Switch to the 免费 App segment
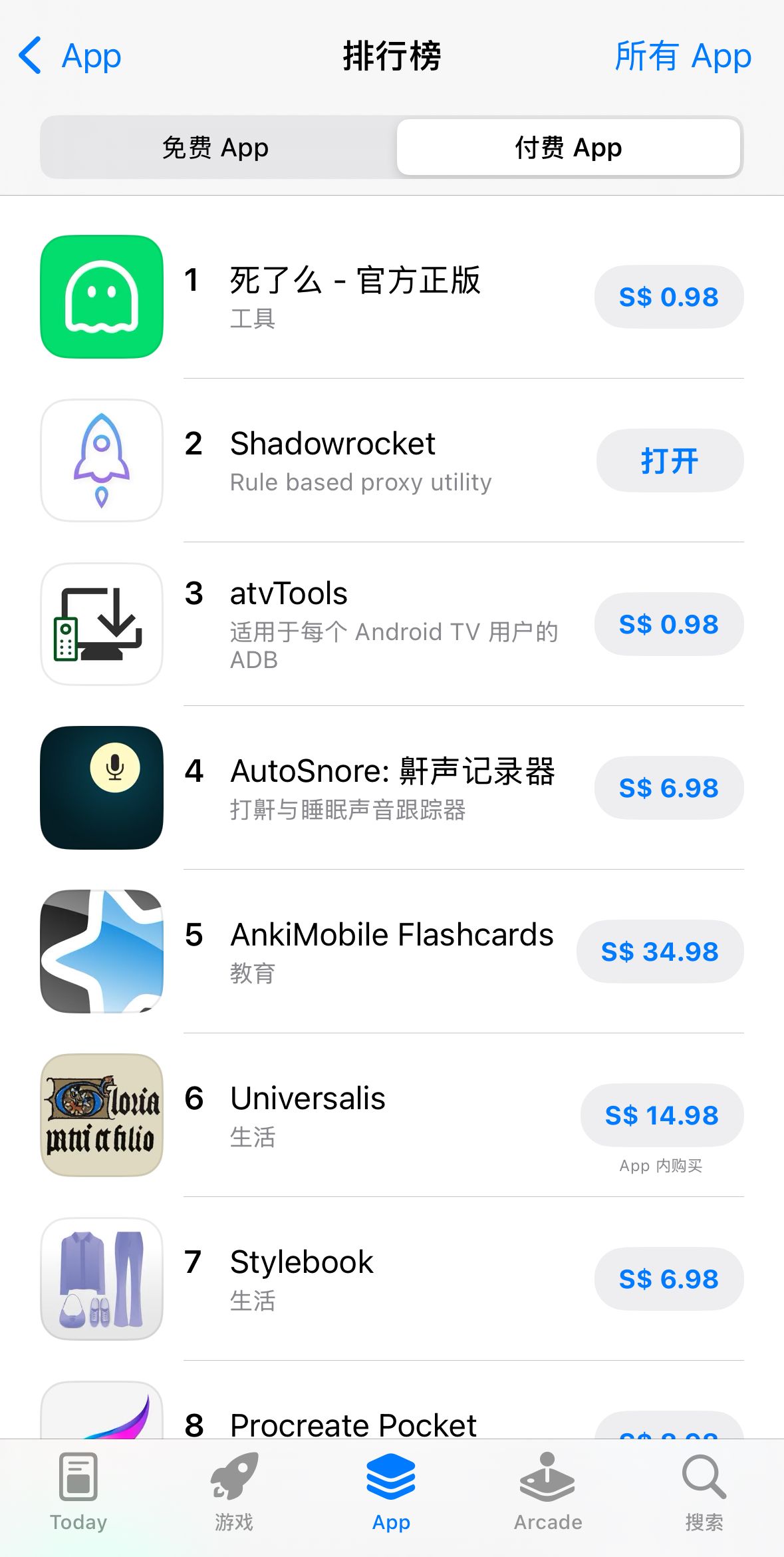 pyautogui.click(x=215, y=148)
